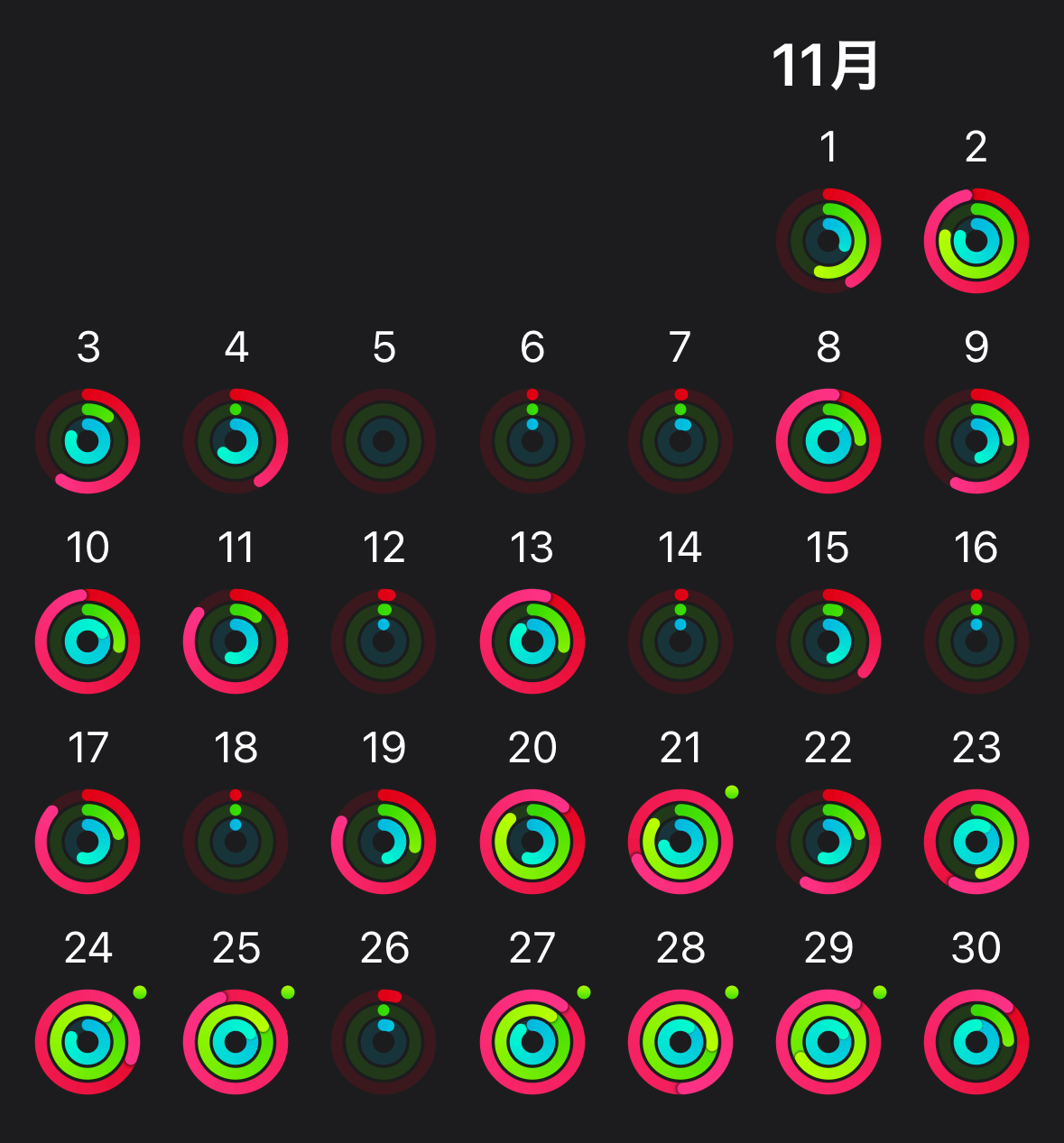Tap day 17 activity rings
This screenshot has height=1143, width=1064.
point(88,842)
